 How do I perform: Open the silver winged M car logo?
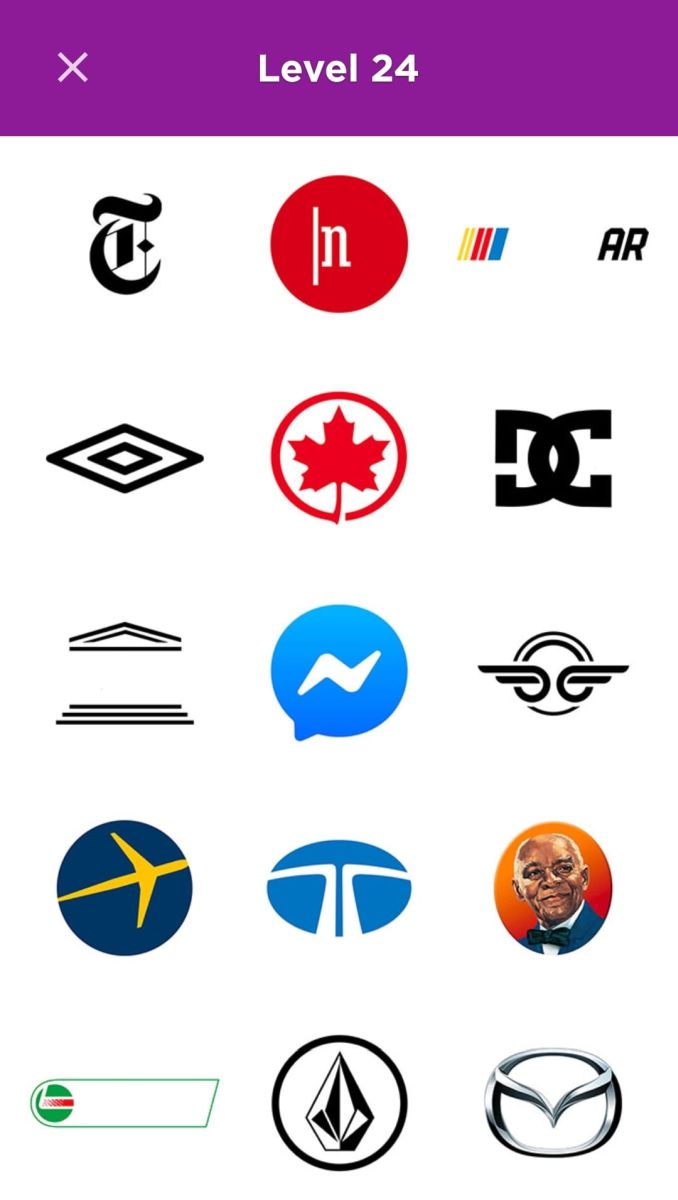click(553, 1102)
